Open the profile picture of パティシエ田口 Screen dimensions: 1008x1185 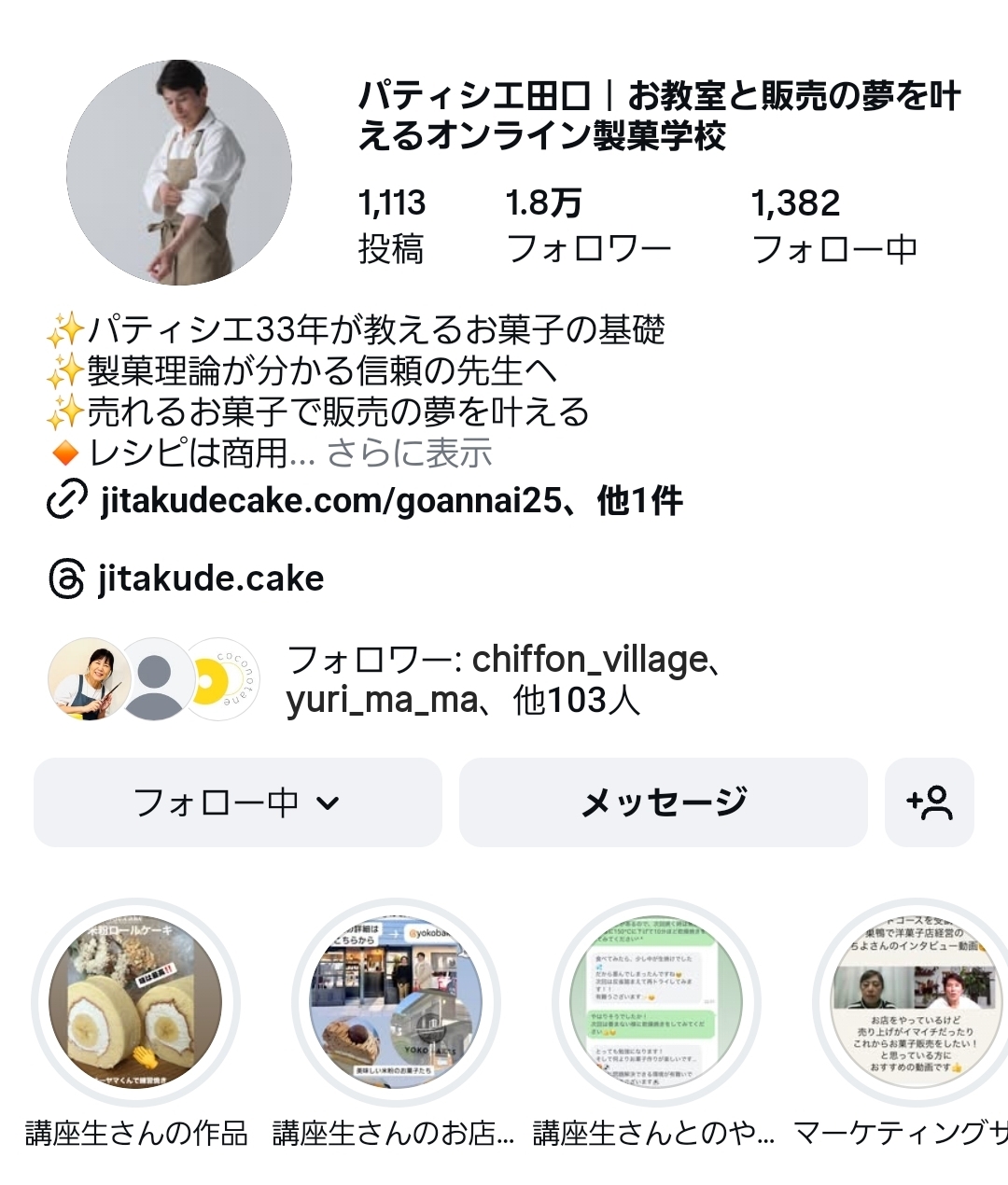click(x=178, y=173)
